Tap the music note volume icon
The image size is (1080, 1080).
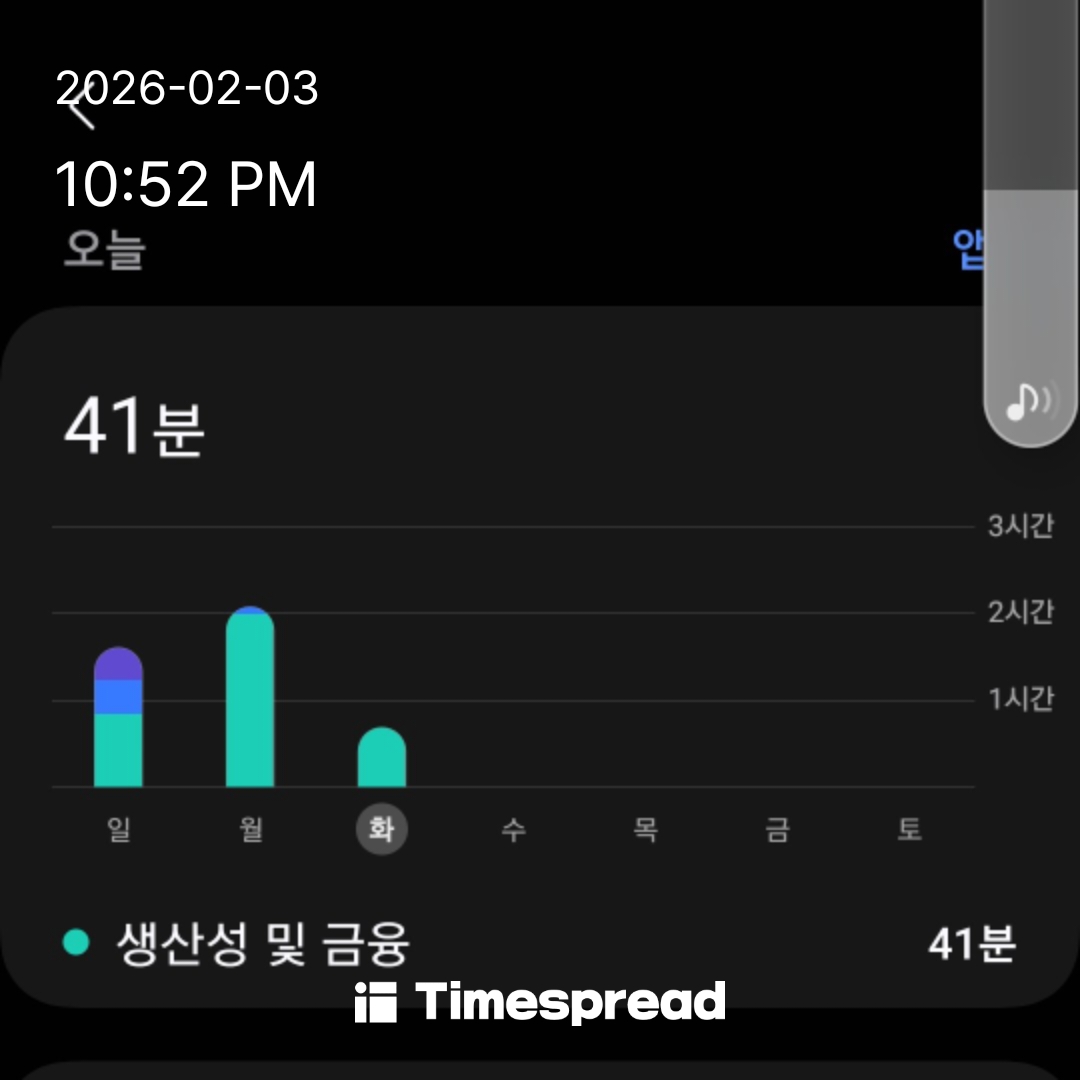1030,402
